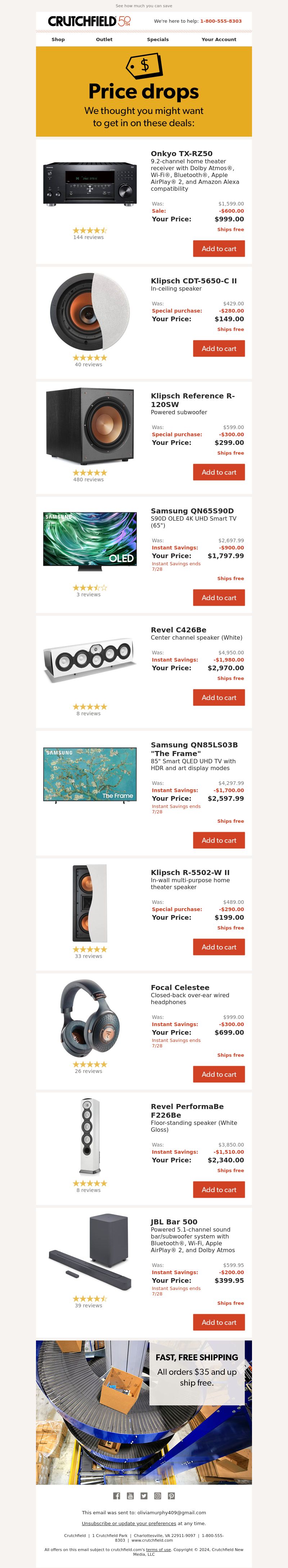Go to the Outlet section
The width and height of the screenshot is (288, 1568).
104,40
